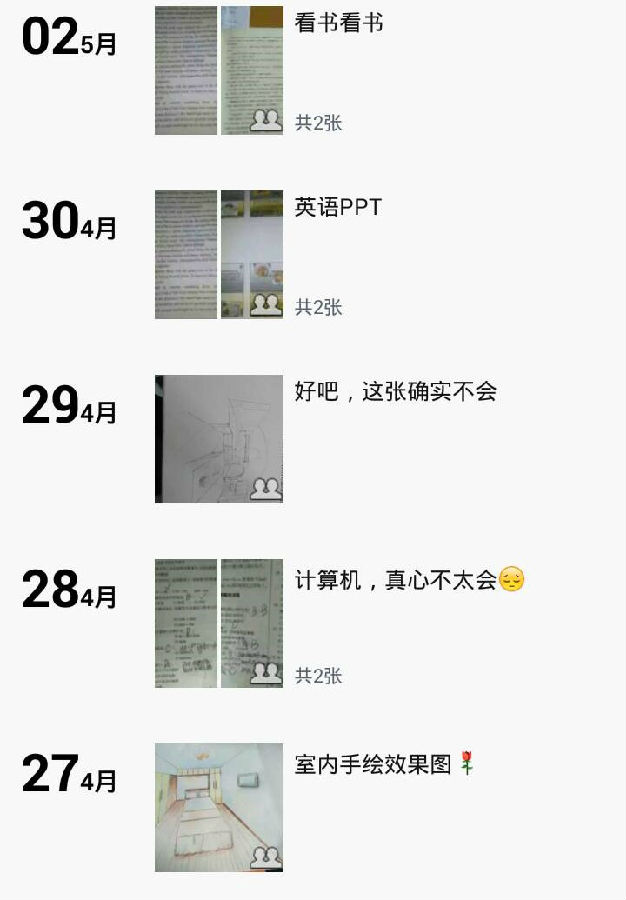This screenshot has width=626, height=900.
Task: Open the 英语PPT post text
Action: [338, 208]
